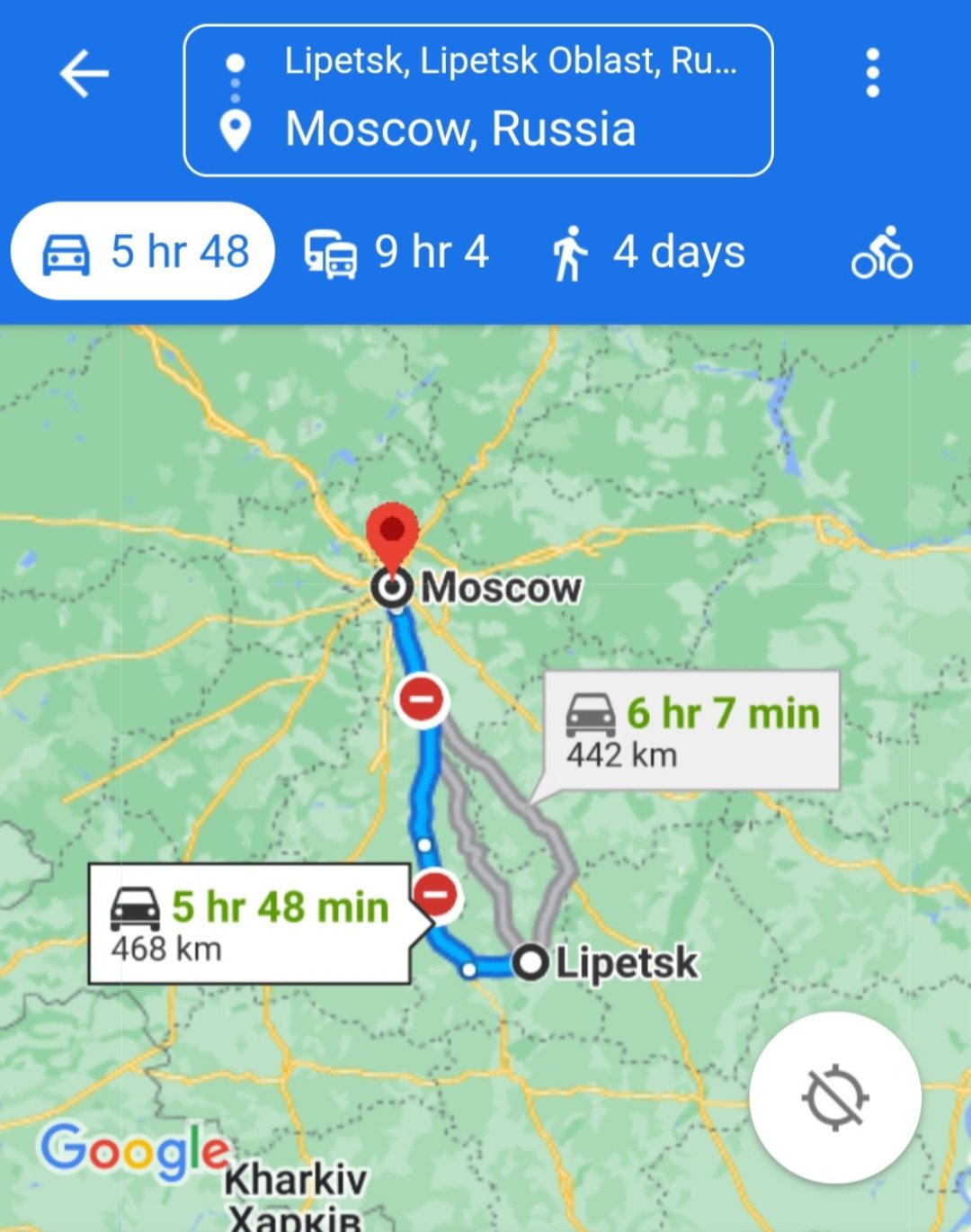971x1232 pixels.
Task: Select the 5 hr 48 min route label
Action: 249,924
